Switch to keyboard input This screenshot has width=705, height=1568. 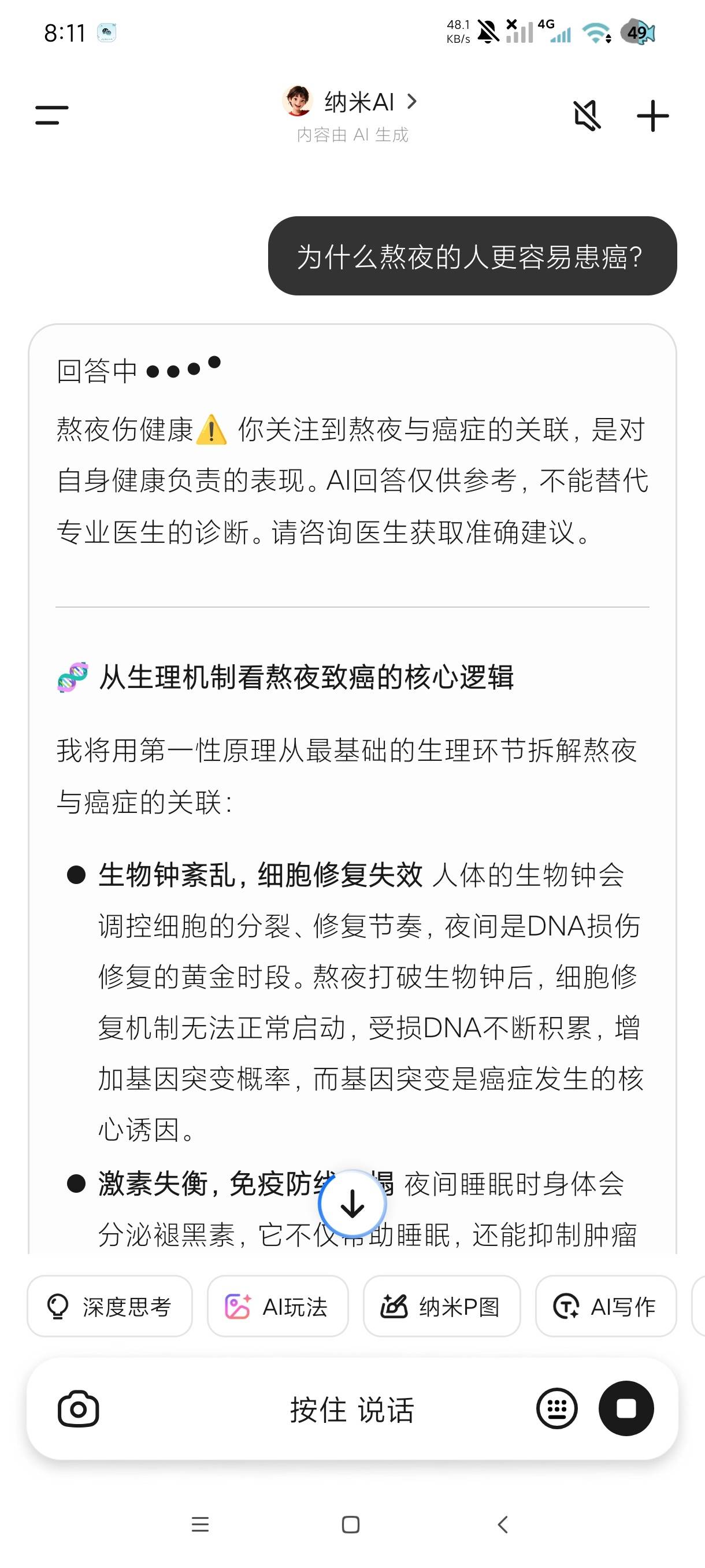(556, 1408)
